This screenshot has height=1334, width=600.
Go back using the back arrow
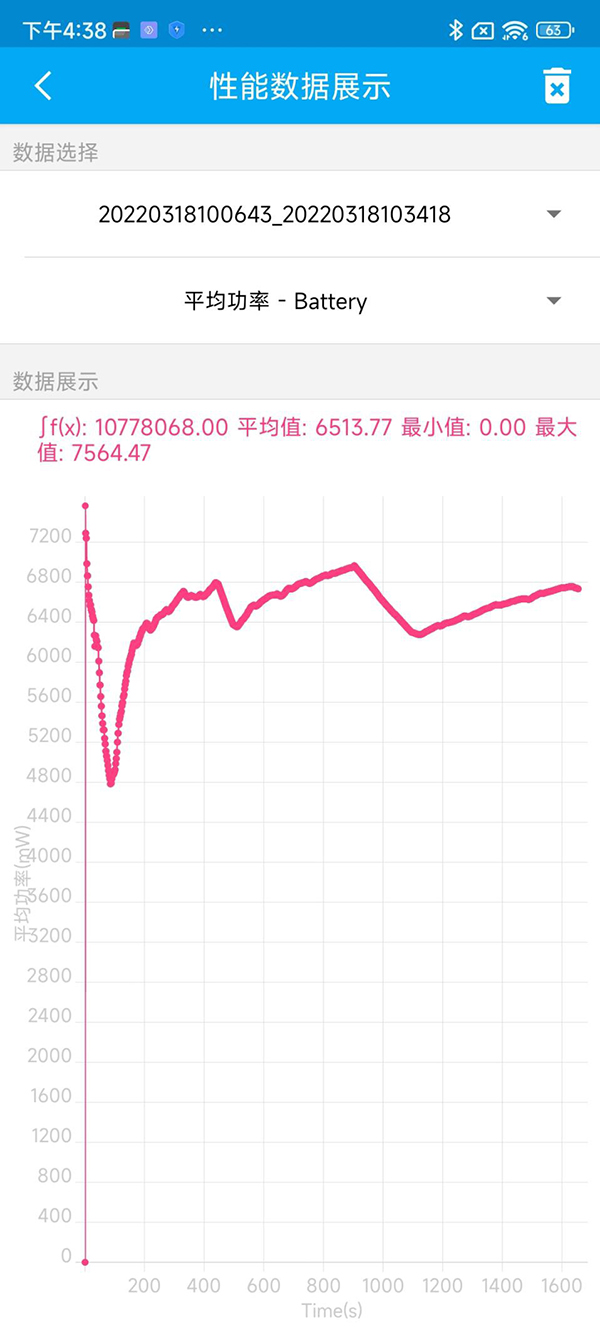click(43, 86)
